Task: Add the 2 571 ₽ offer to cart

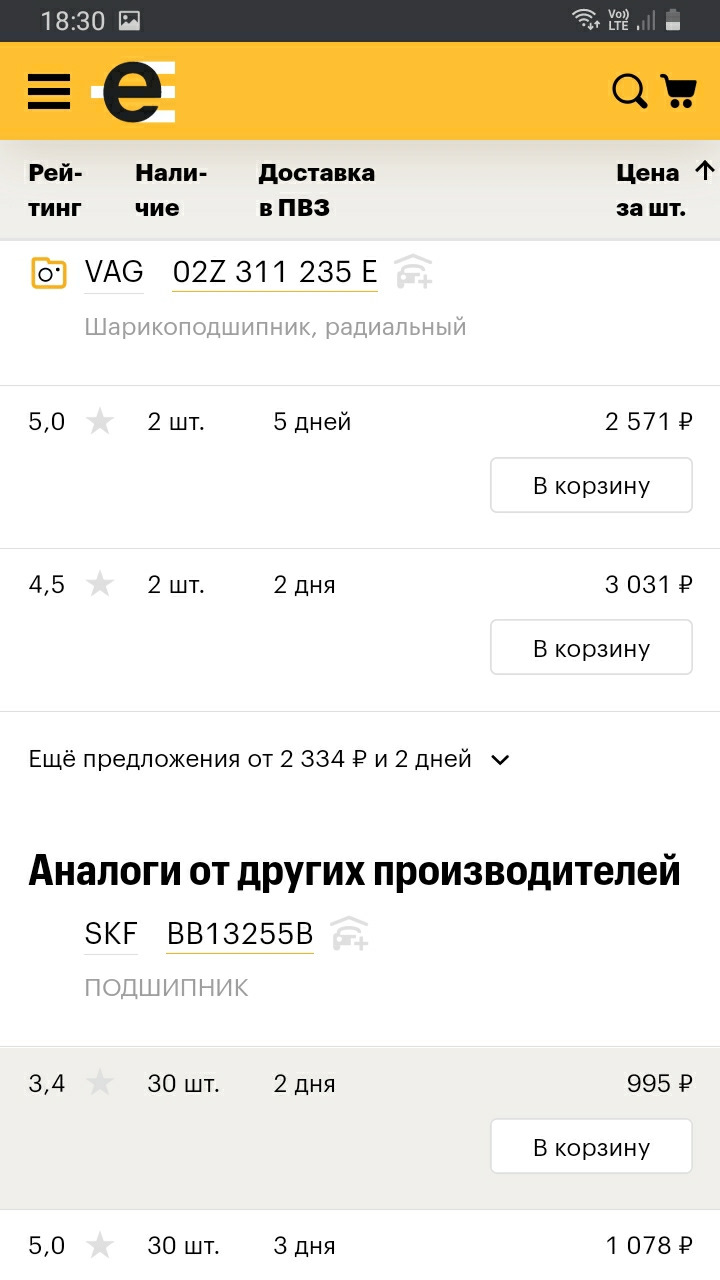Action: [x=590, y=484]
